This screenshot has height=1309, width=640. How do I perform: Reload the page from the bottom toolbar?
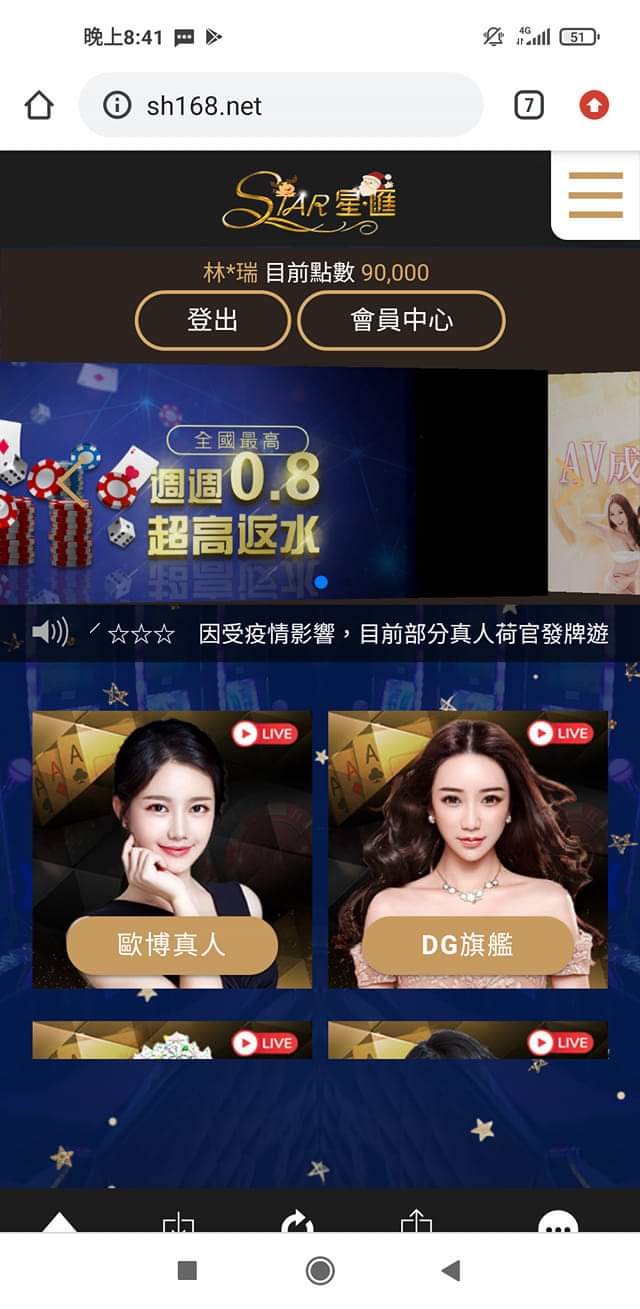pos(297,1222)
